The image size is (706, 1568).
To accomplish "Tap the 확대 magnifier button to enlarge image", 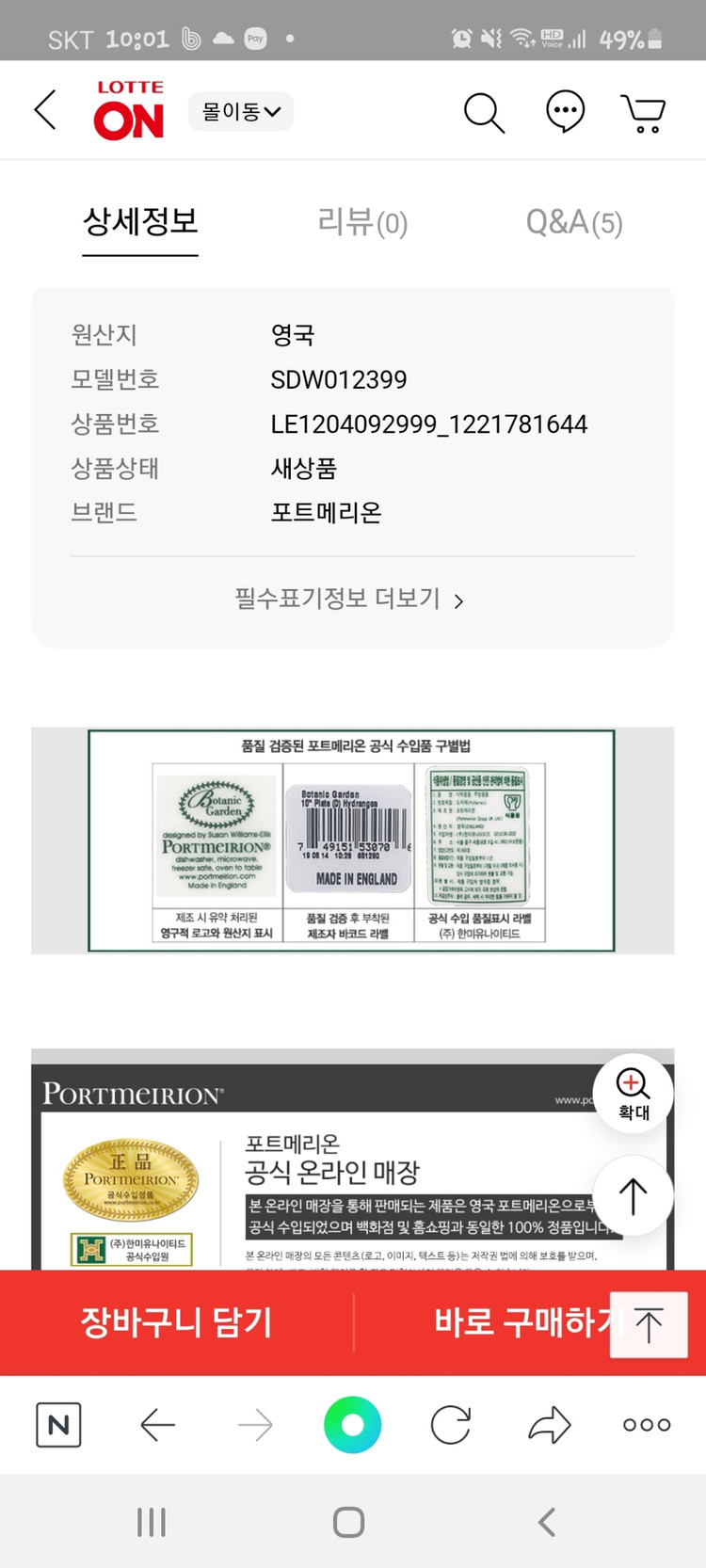I will [x=633, y=1092].
